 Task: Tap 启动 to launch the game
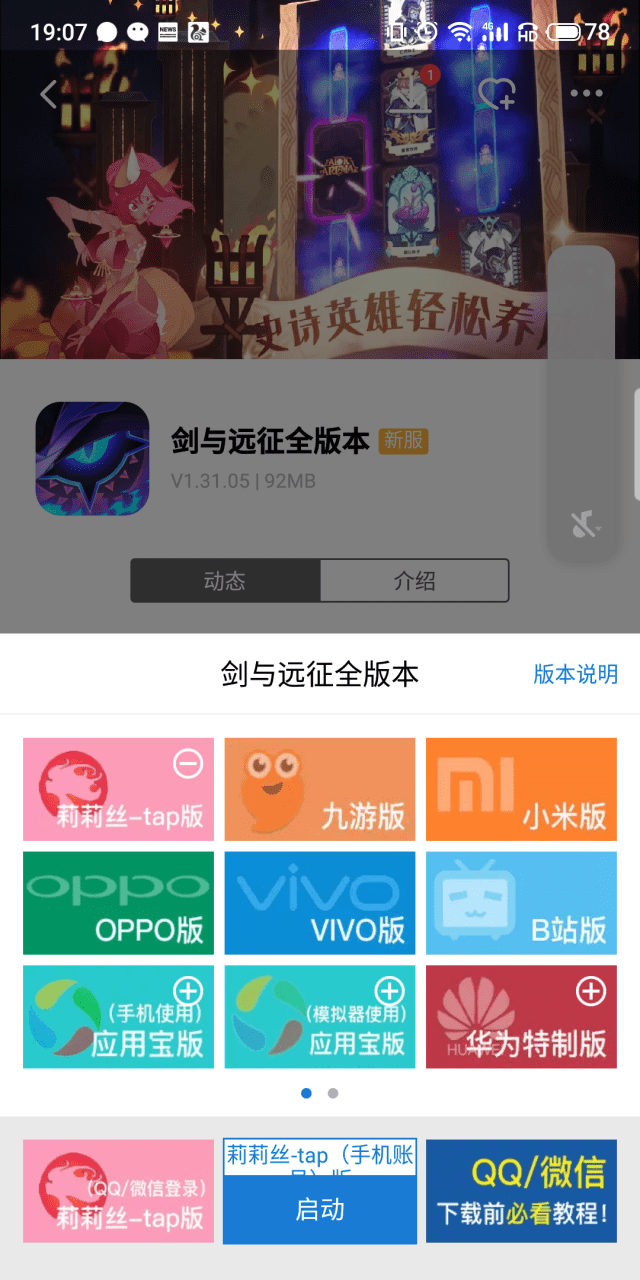pos(320,1210)
